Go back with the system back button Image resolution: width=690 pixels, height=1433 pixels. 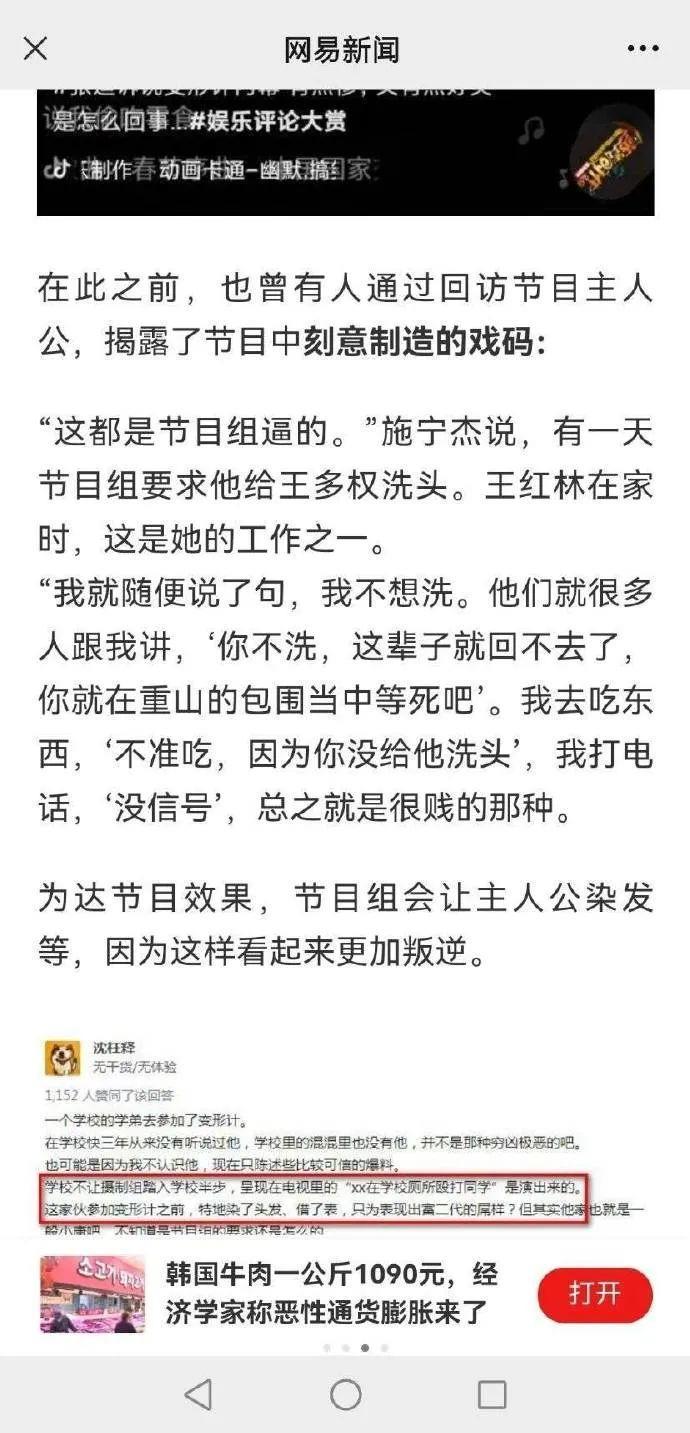pyautogui.click(x=198, y=1394)
